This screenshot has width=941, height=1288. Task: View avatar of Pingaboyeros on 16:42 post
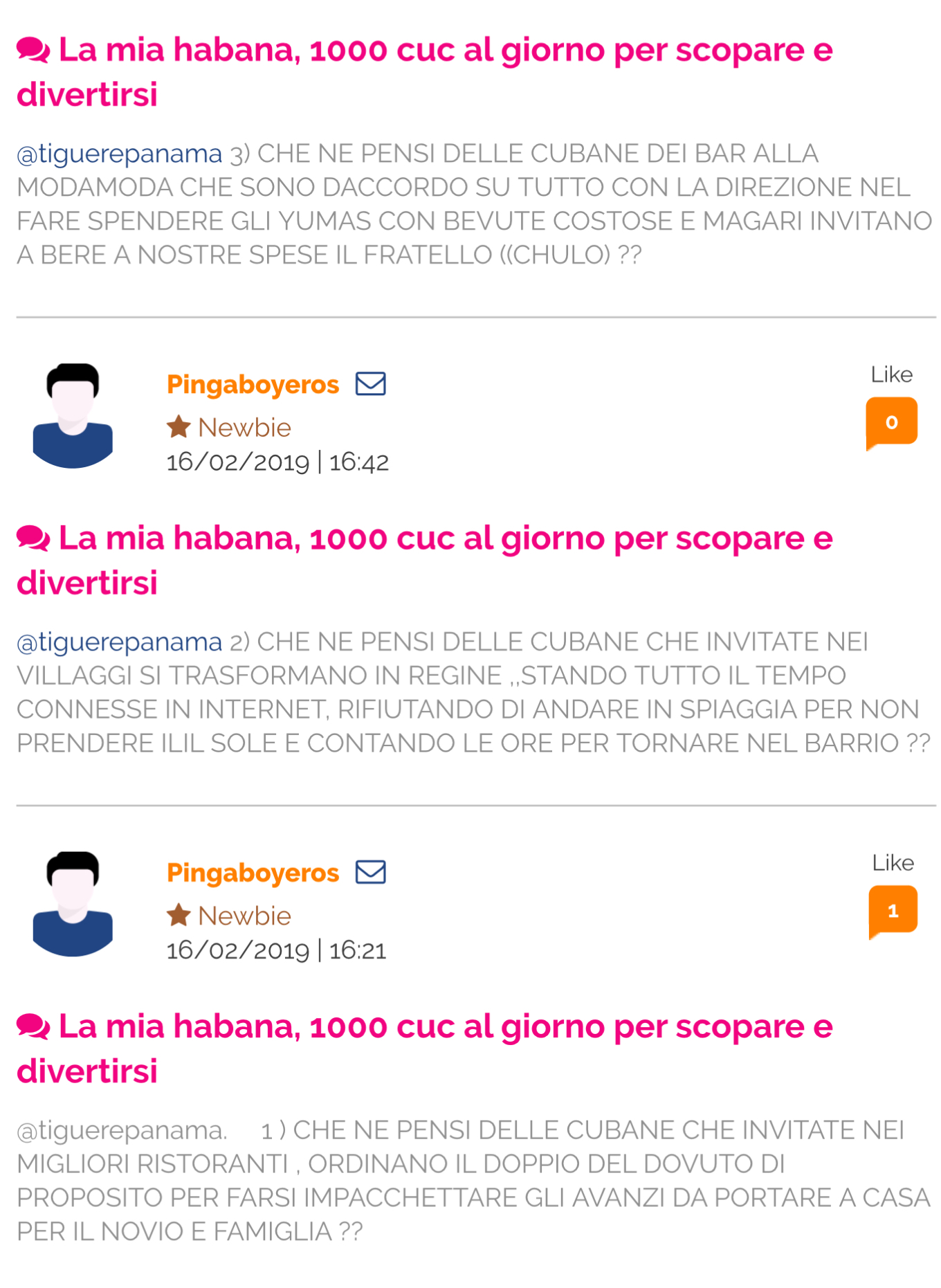(73, 415)
